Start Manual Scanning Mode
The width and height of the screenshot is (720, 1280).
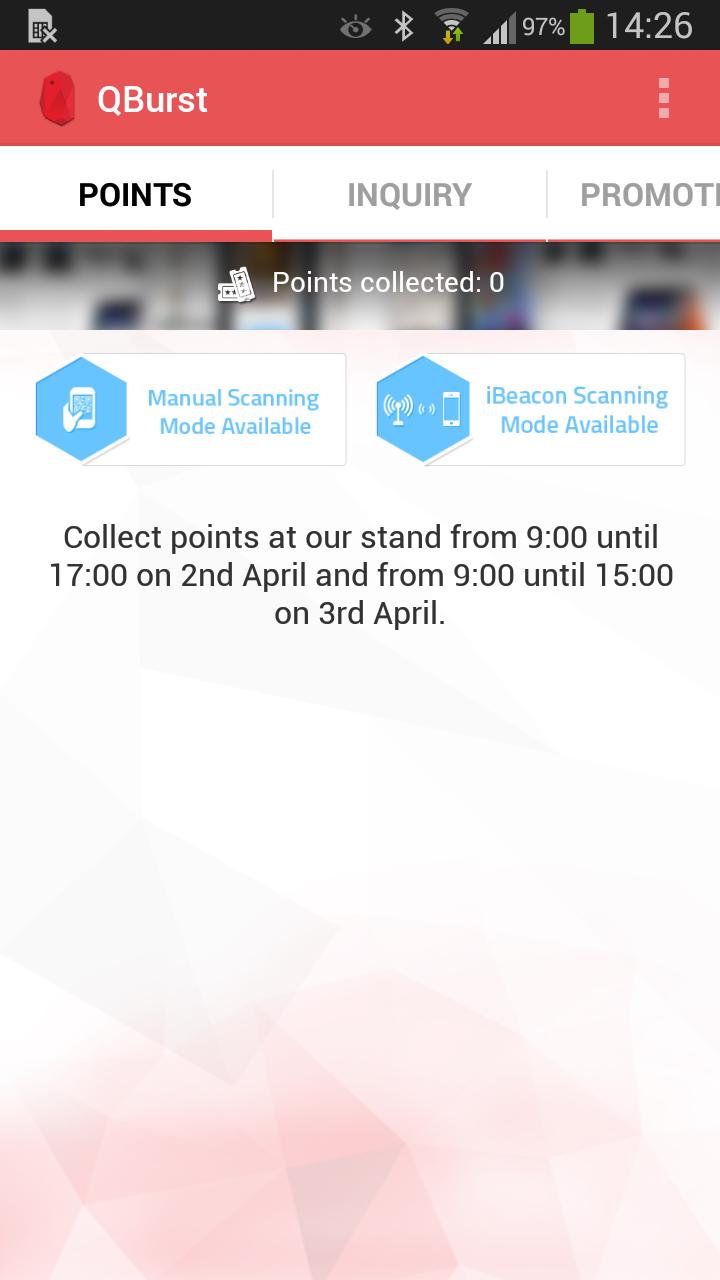point(190,410)
